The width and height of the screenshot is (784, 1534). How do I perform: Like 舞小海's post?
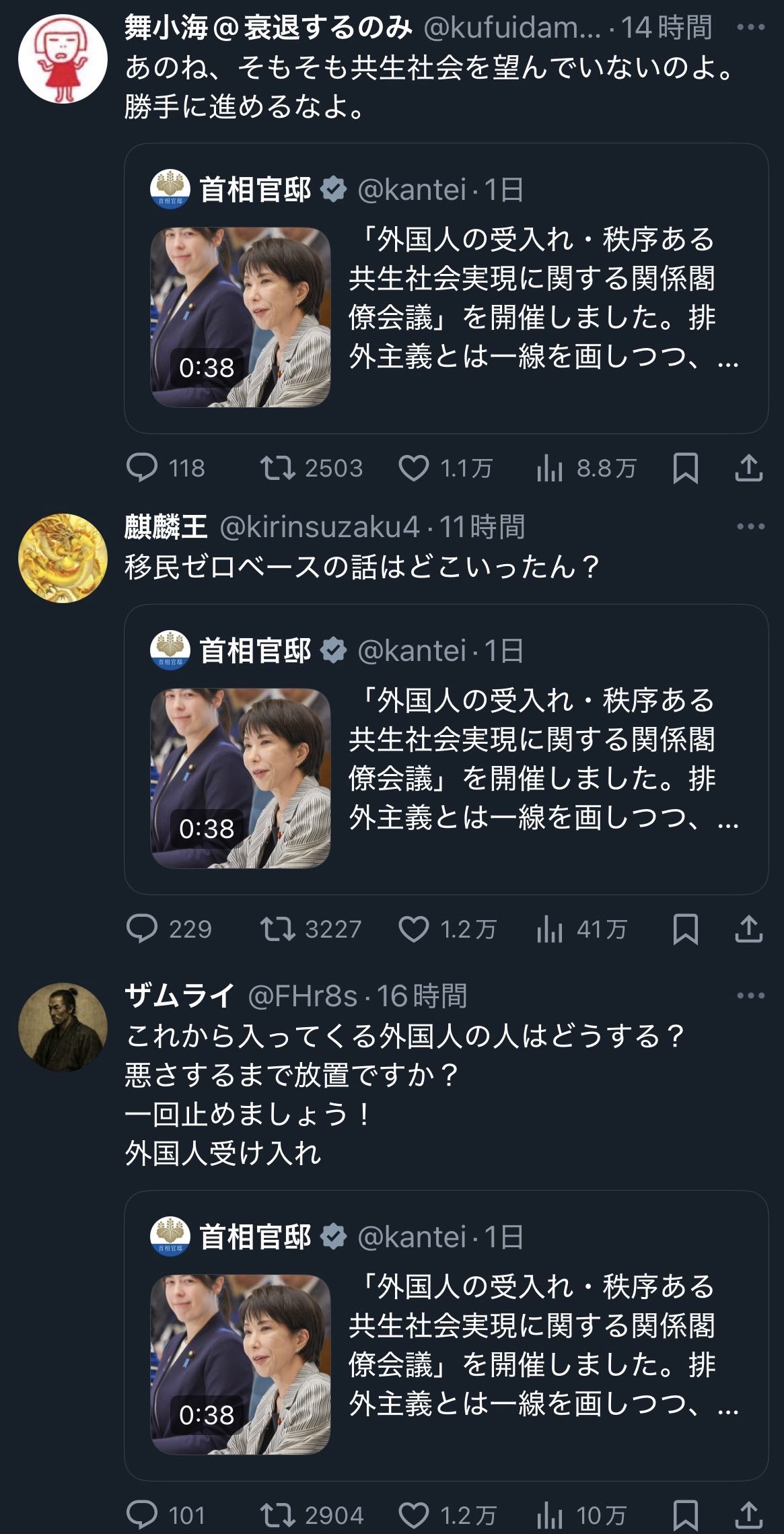click(x=414, y=468)
